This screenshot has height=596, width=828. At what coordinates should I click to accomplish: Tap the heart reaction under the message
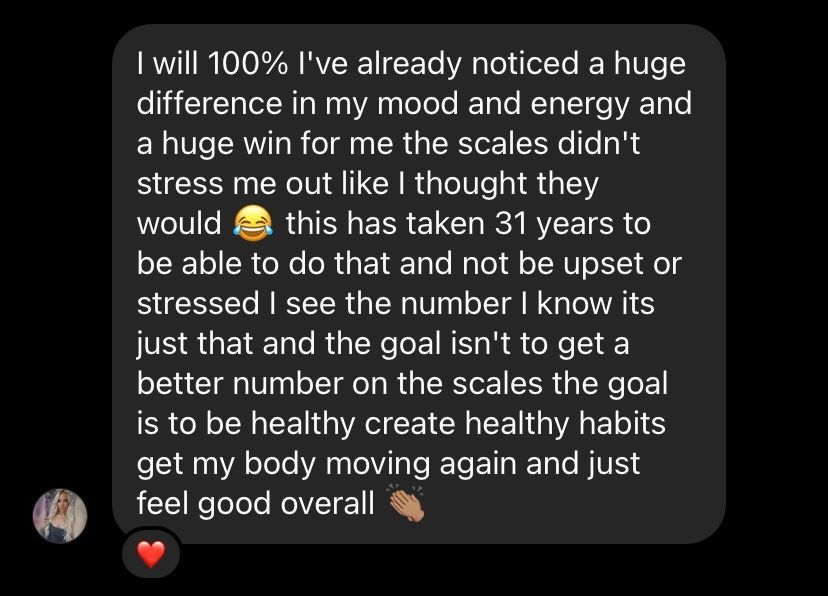[150, 554]
